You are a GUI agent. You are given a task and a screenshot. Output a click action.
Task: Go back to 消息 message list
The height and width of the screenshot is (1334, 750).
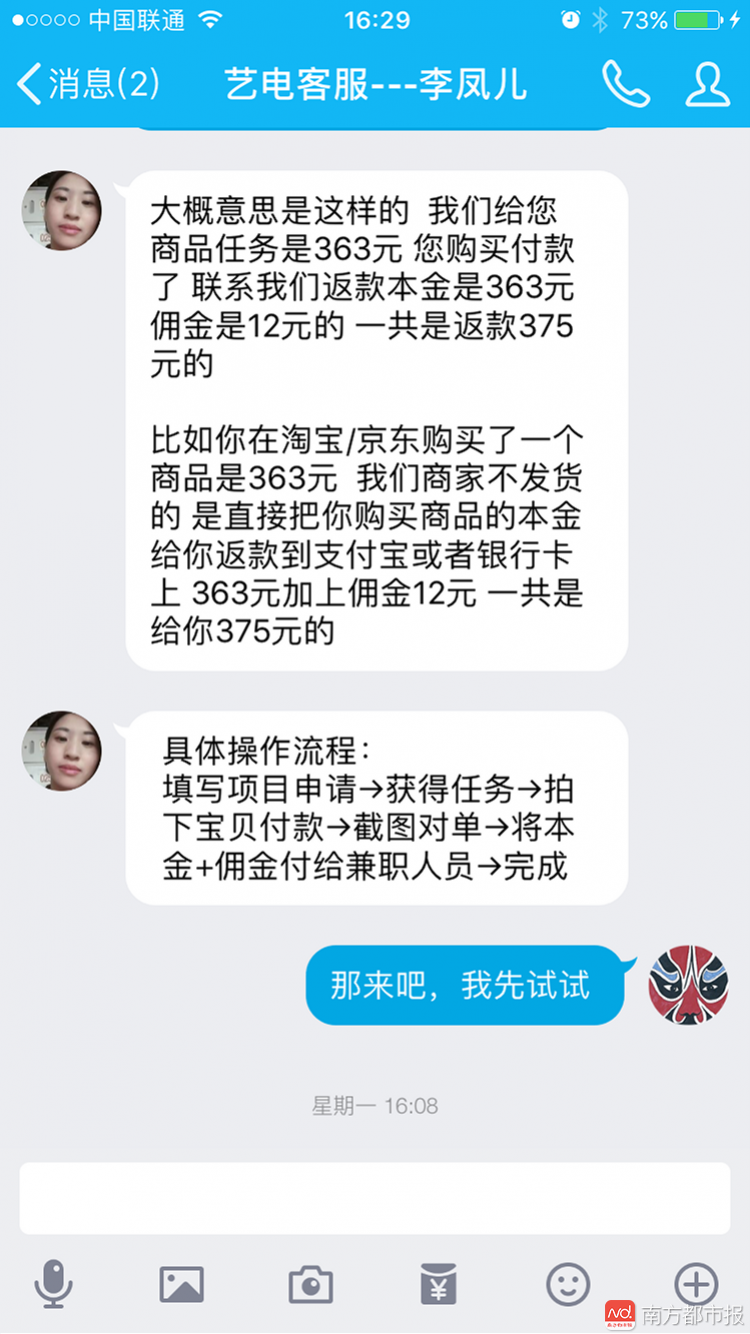click(x=88, y=84)
